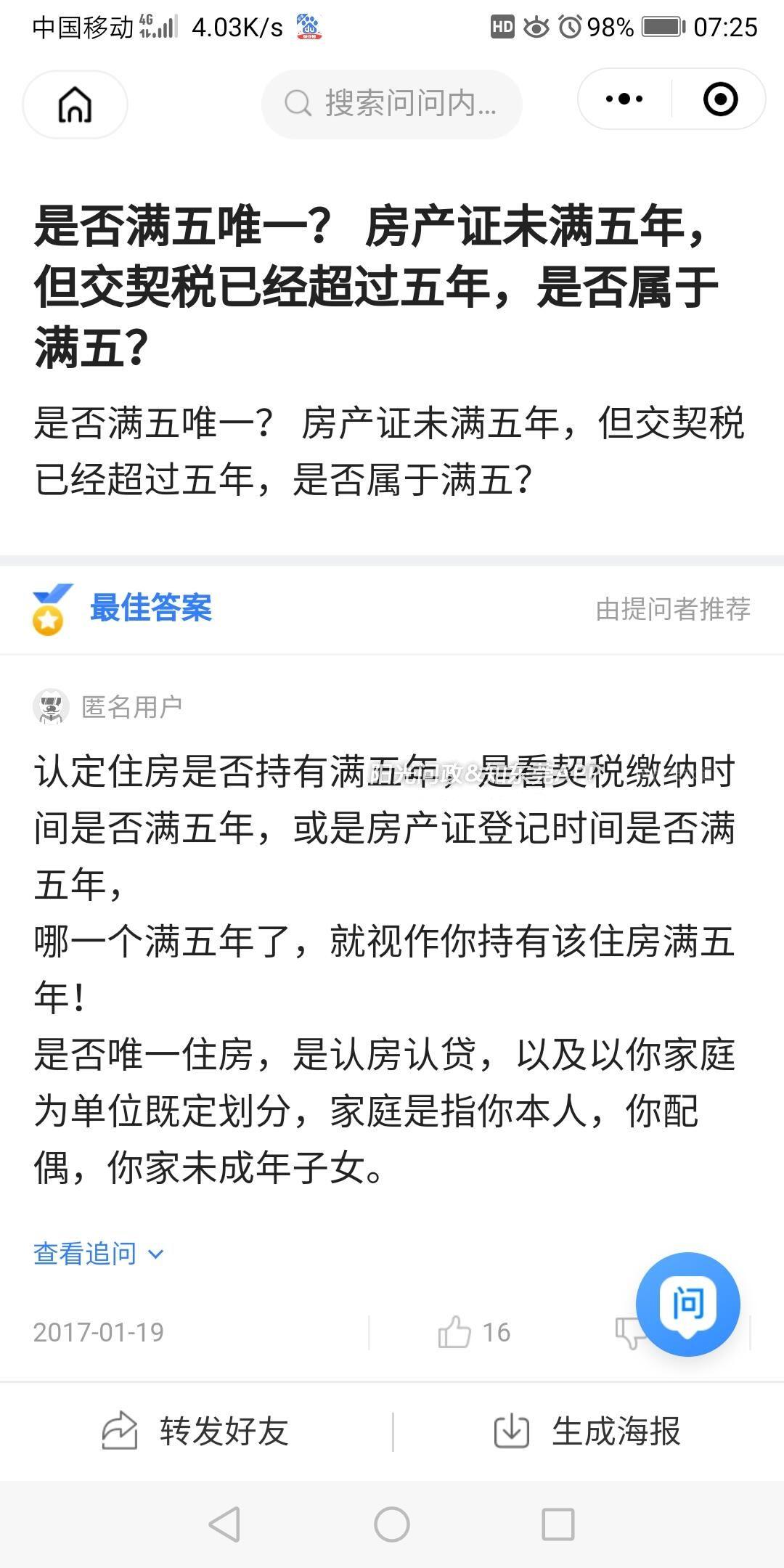Open the system recent apps view
Image resolution: width=784 pixels, height=1568 pixels.
click(558, 1524)
